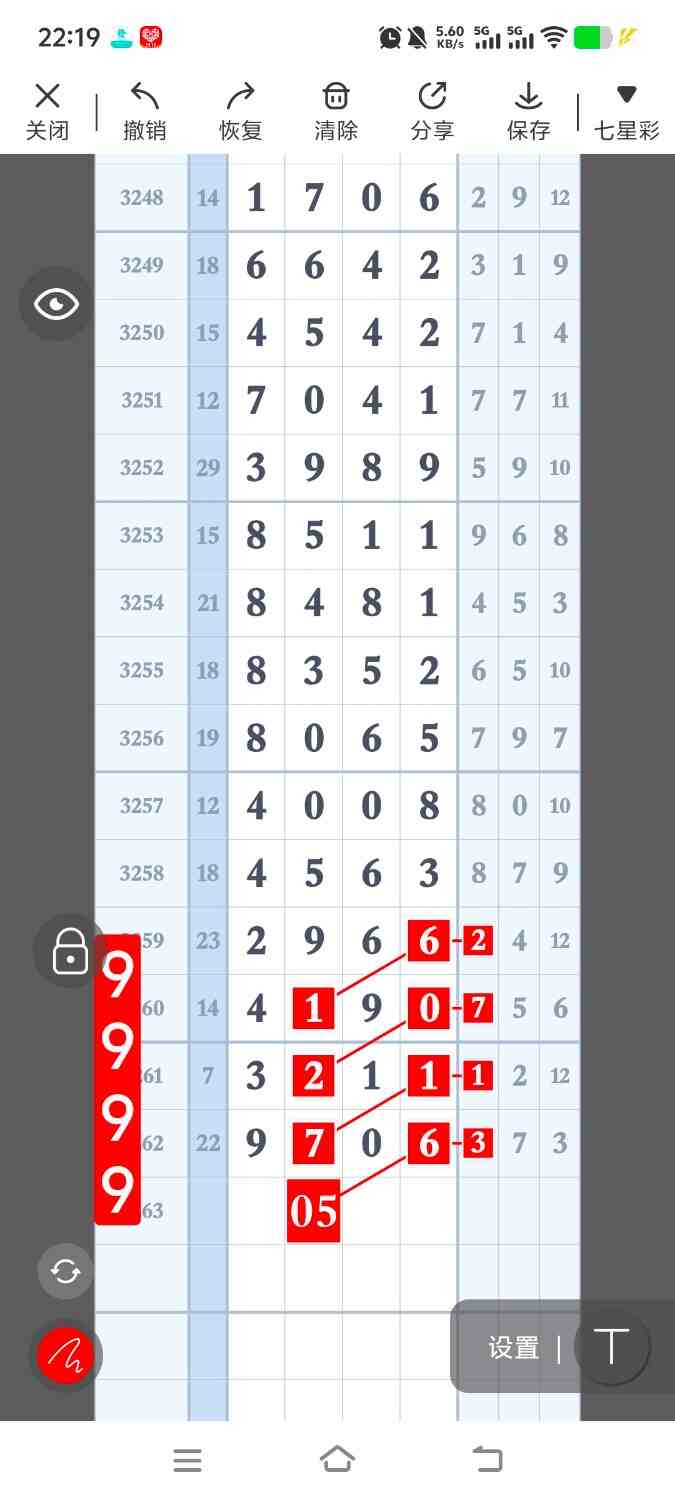Open 设置 settings panel
Image resolution: width=675 pixels, height=1500 pixels.
(x=514, y=1347)
